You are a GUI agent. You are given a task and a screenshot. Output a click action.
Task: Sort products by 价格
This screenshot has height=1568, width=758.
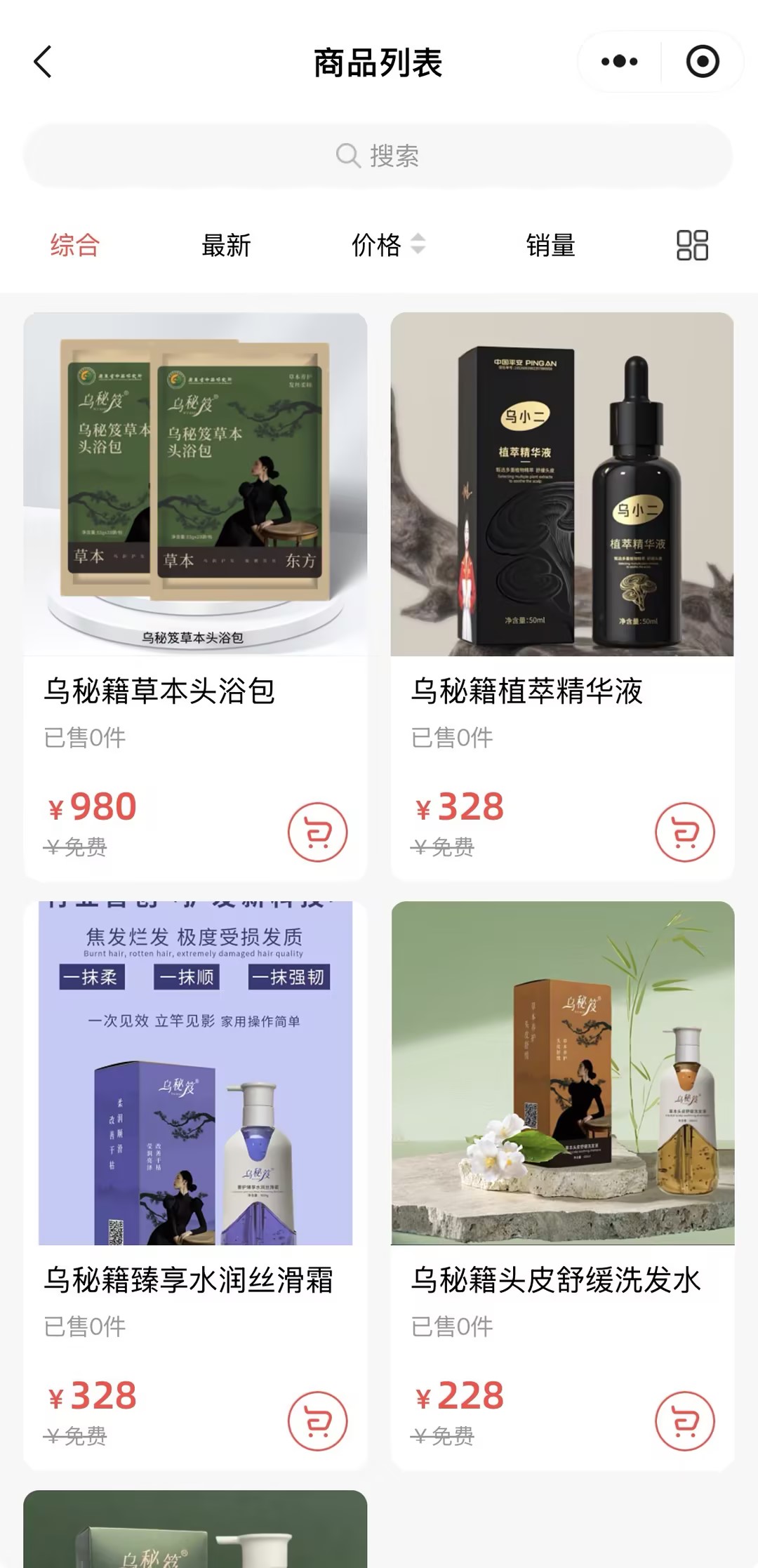[387, 246]
